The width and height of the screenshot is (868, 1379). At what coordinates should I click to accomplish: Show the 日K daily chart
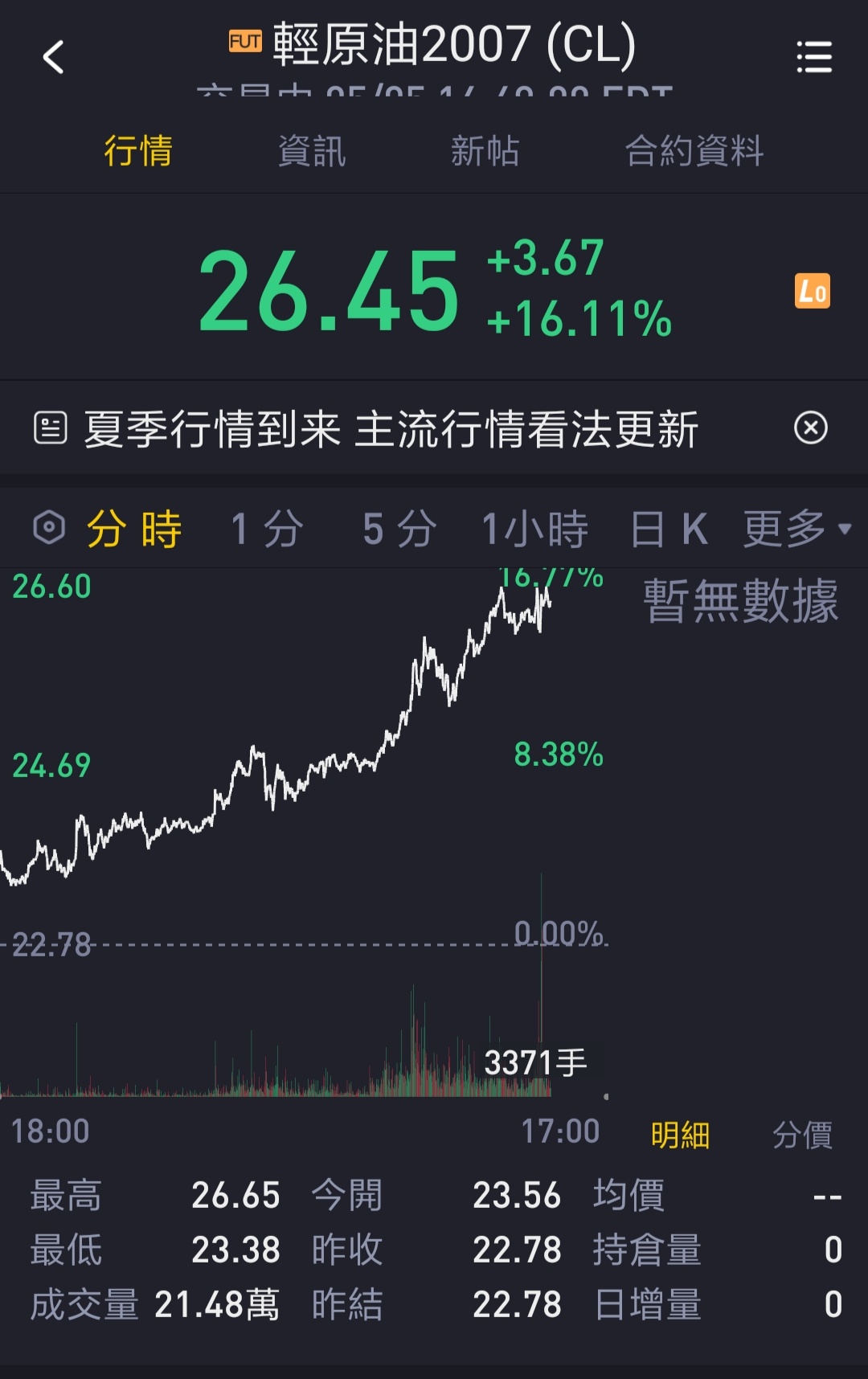(x=669, y=529)
